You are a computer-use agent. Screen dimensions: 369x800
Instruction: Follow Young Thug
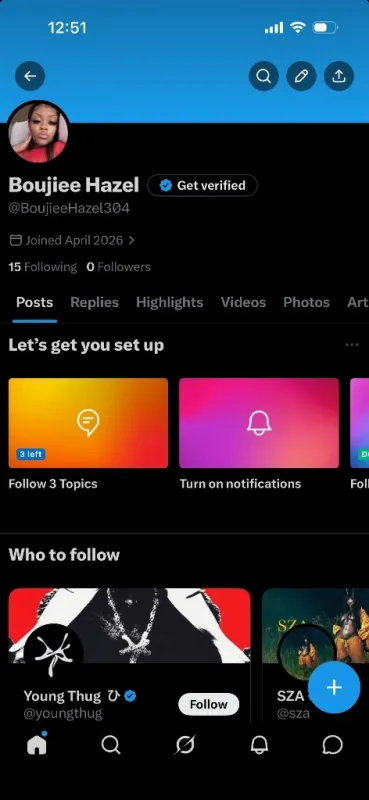pos(209,704)
